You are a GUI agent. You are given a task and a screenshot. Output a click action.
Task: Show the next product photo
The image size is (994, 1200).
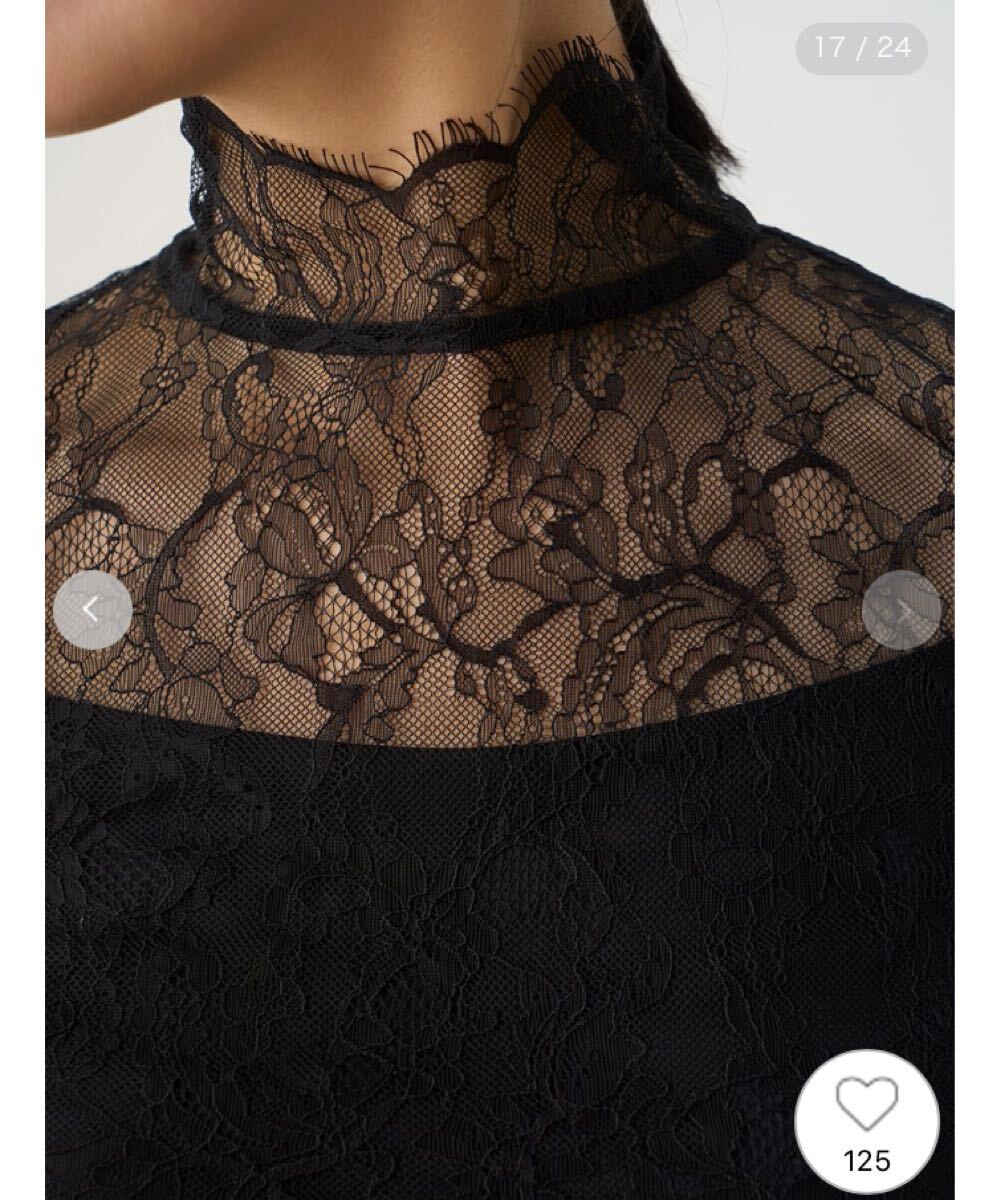[x=901, y=609]
